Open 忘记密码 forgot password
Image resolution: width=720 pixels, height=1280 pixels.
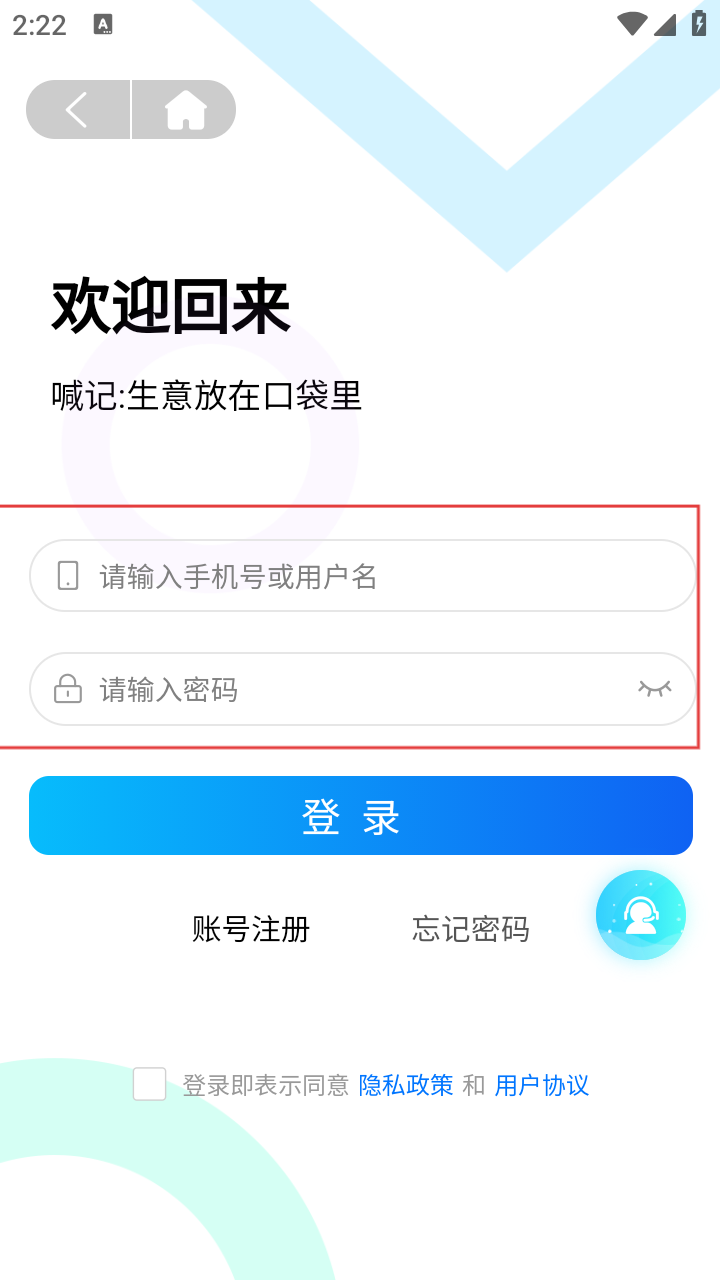tap(471, 929)
